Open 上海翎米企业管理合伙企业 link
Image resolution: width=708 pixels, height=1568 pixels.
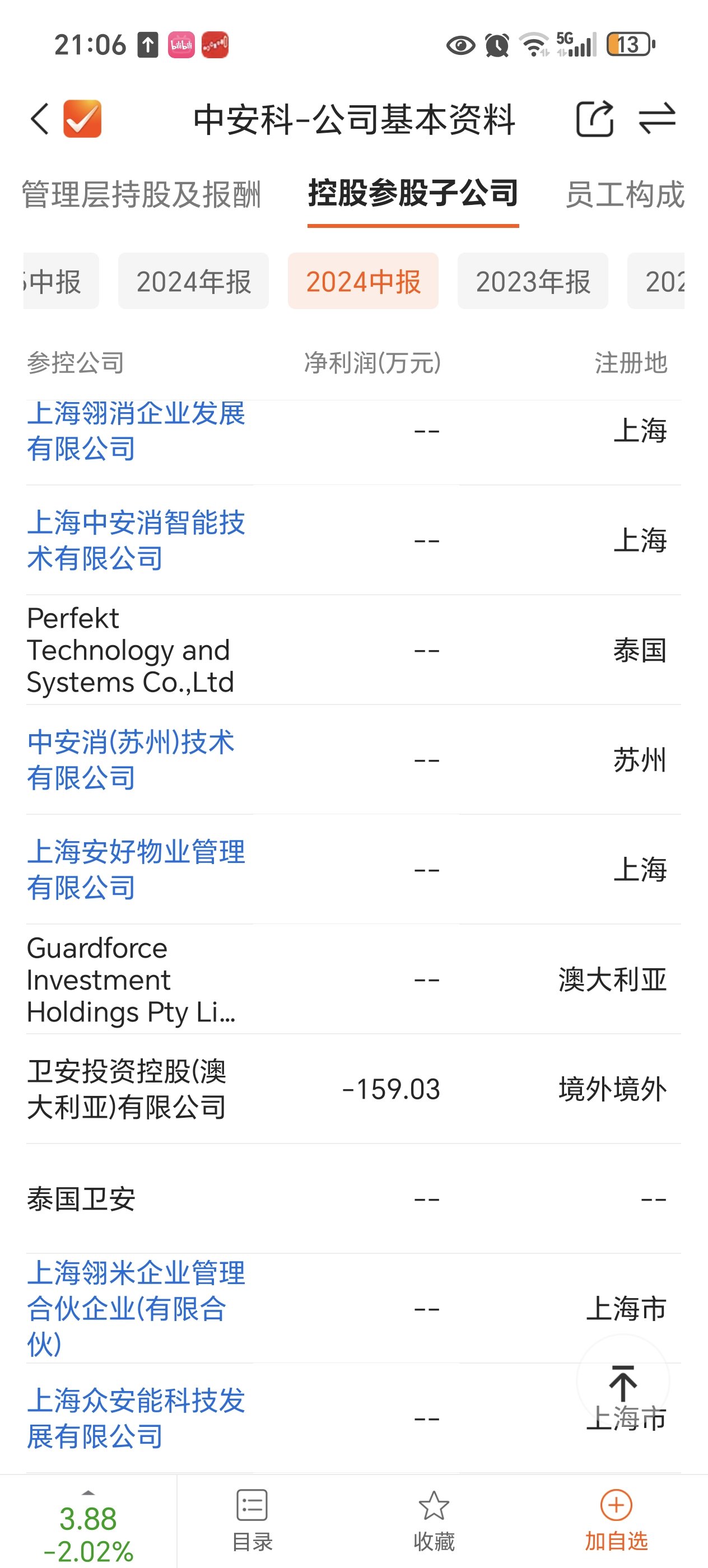point(136,1308)
